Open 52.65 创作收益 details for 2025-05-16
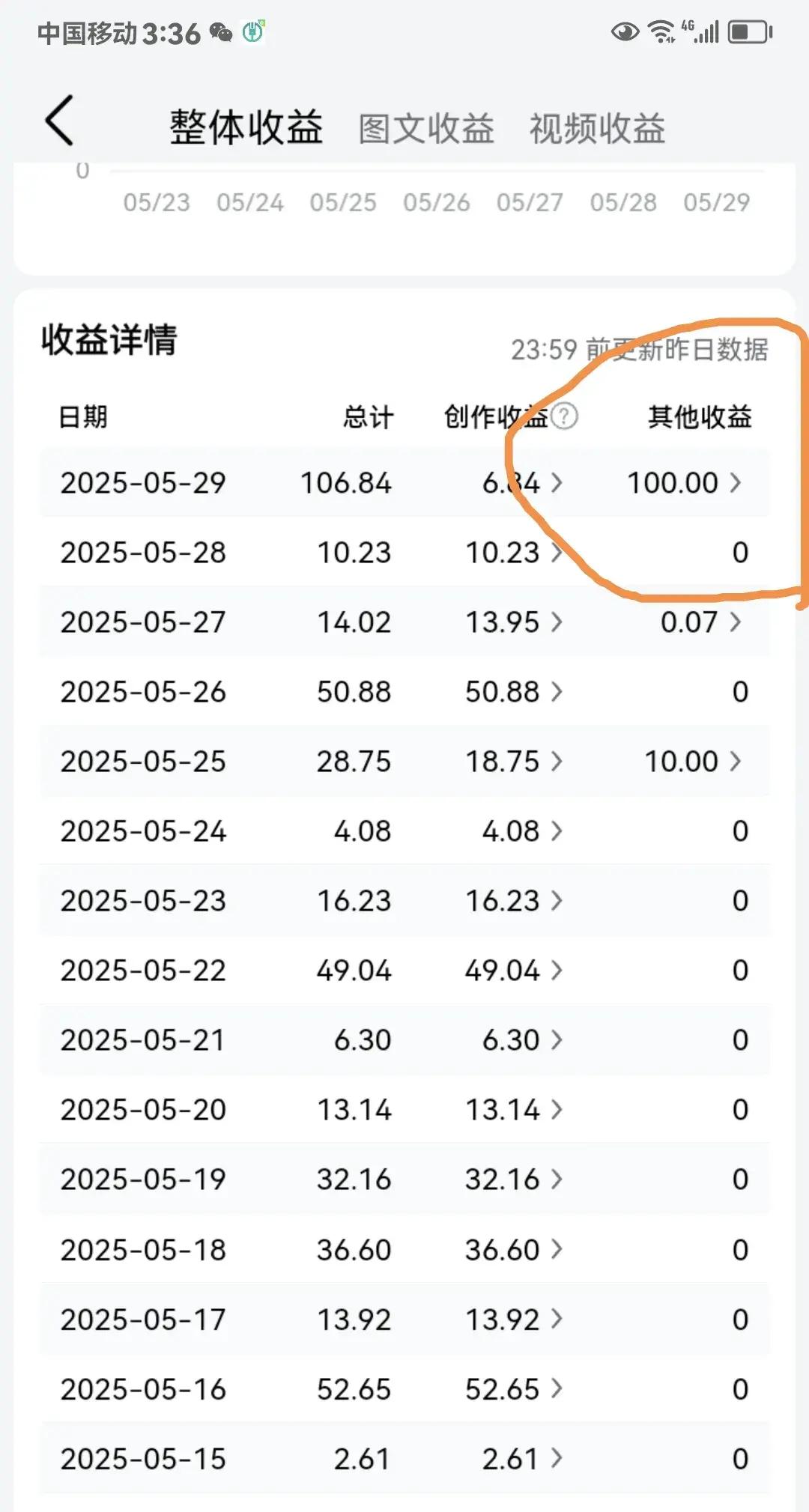This screenshot has width=809, height=1512. (x=513, y=1389)
